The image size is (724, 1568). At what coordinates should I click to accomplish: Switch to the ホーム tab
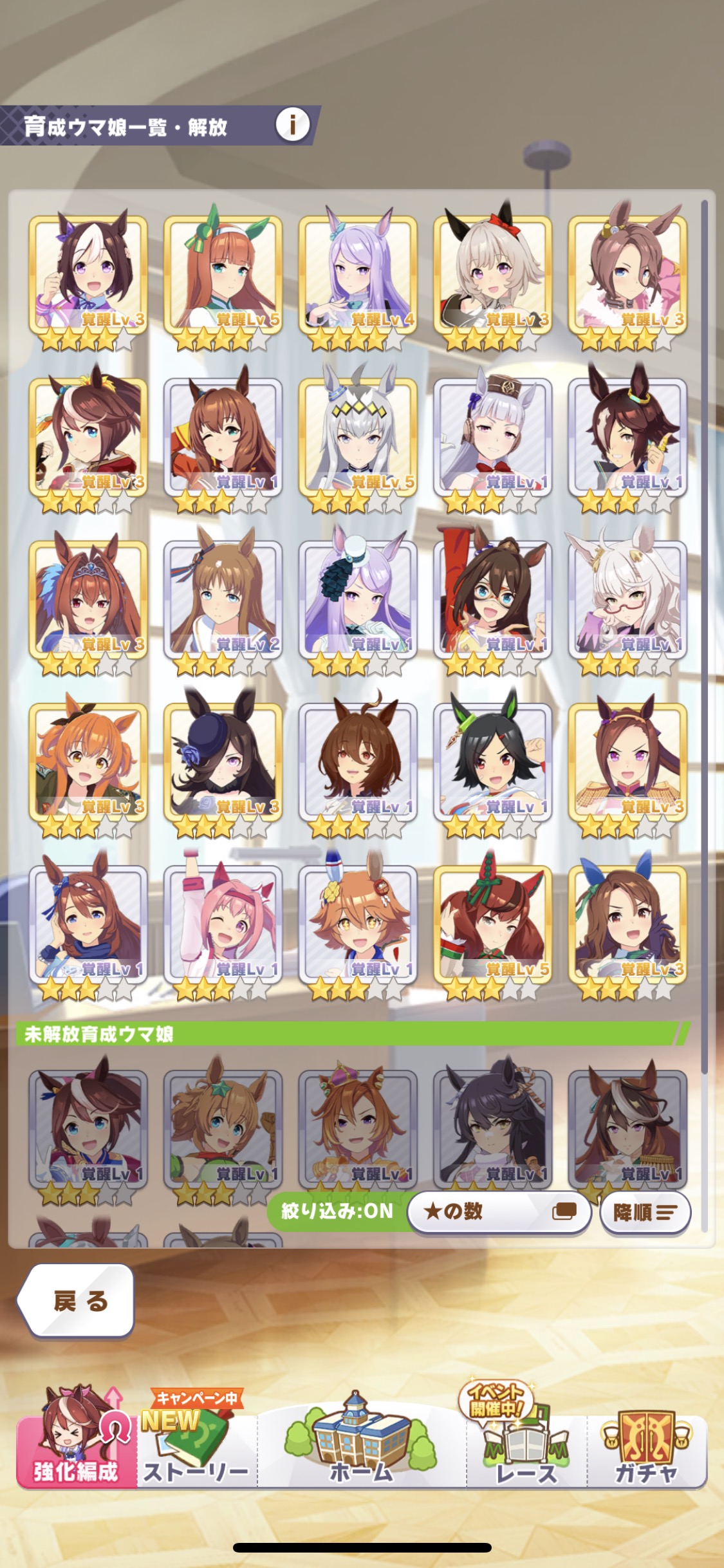click(x=362, y=1441)
